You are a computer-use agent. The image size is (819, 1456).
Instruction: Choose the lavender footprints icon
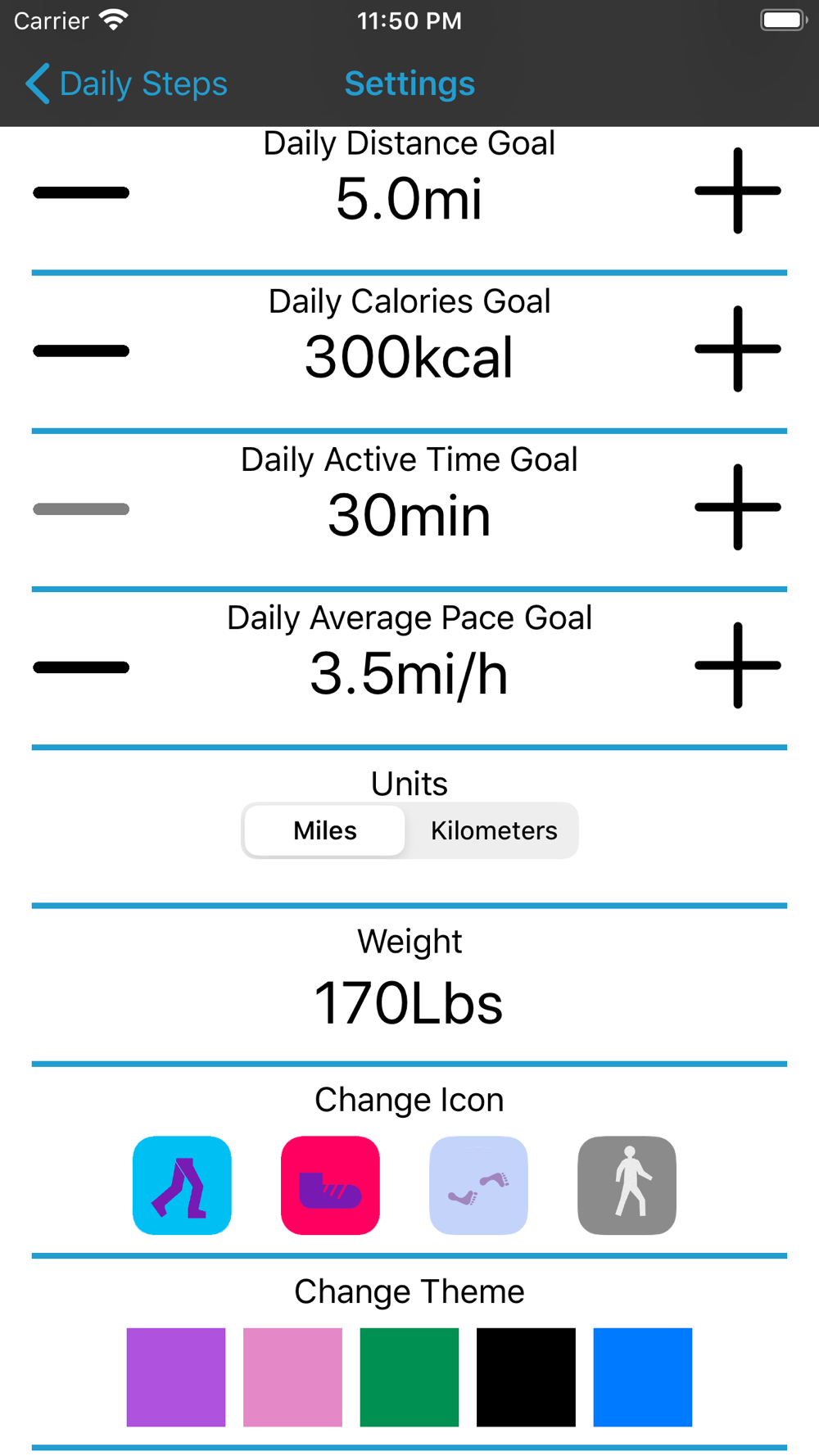[x=478, y=1185]
